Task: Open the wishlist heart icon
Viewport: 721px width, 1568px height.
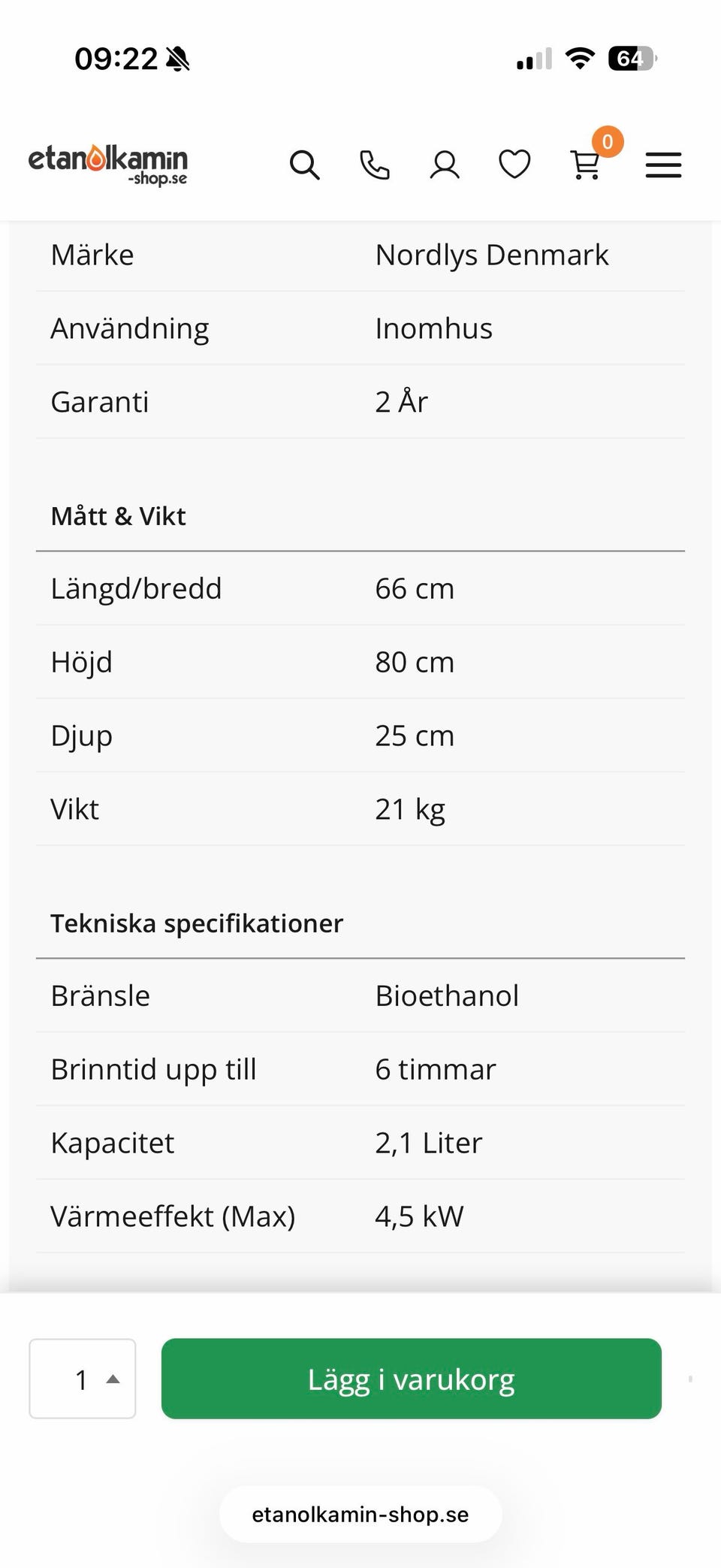Action: click(514, 164)
